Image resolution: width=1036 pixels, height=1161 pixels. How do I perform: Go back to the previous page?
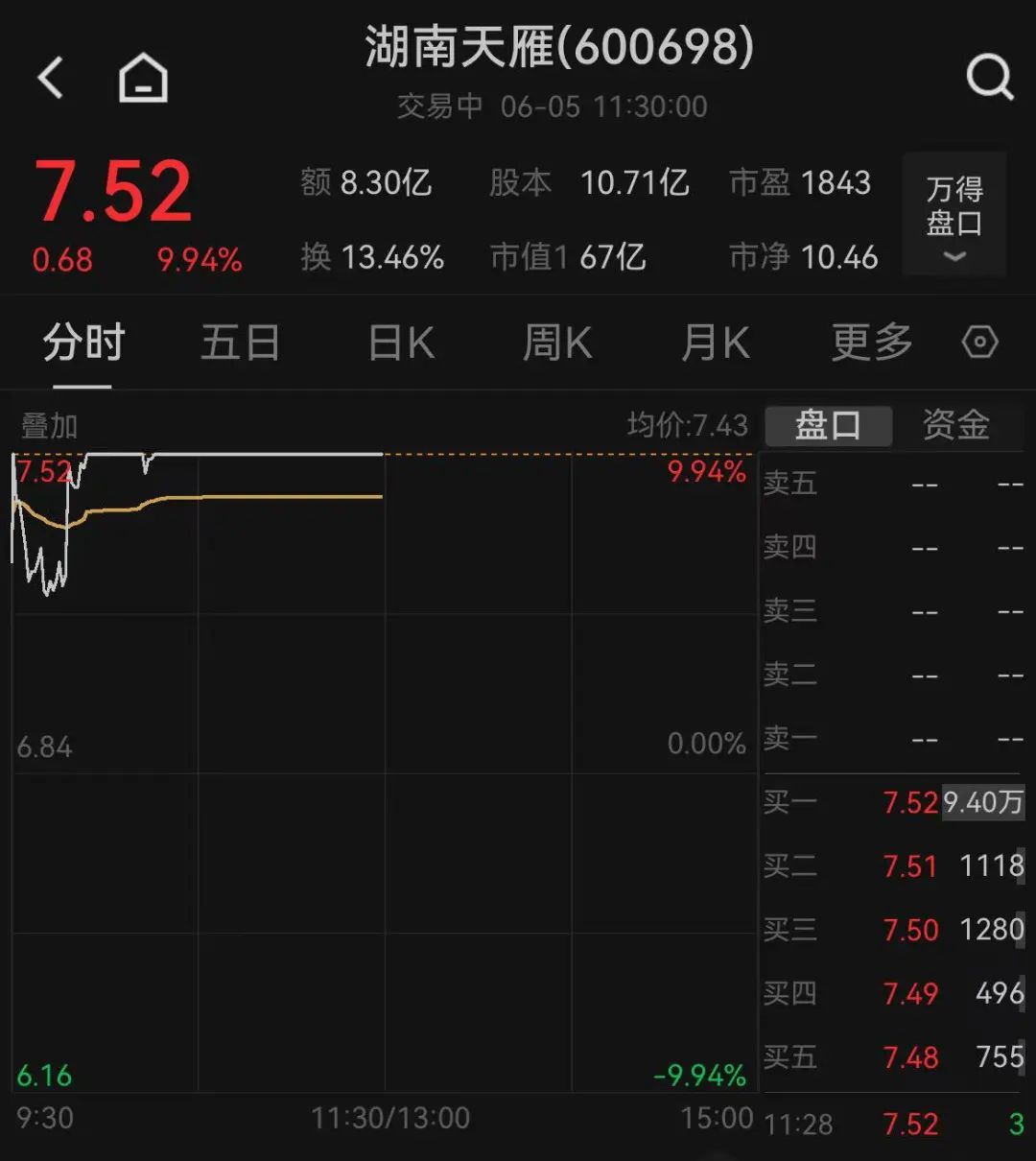pos(52,77)
